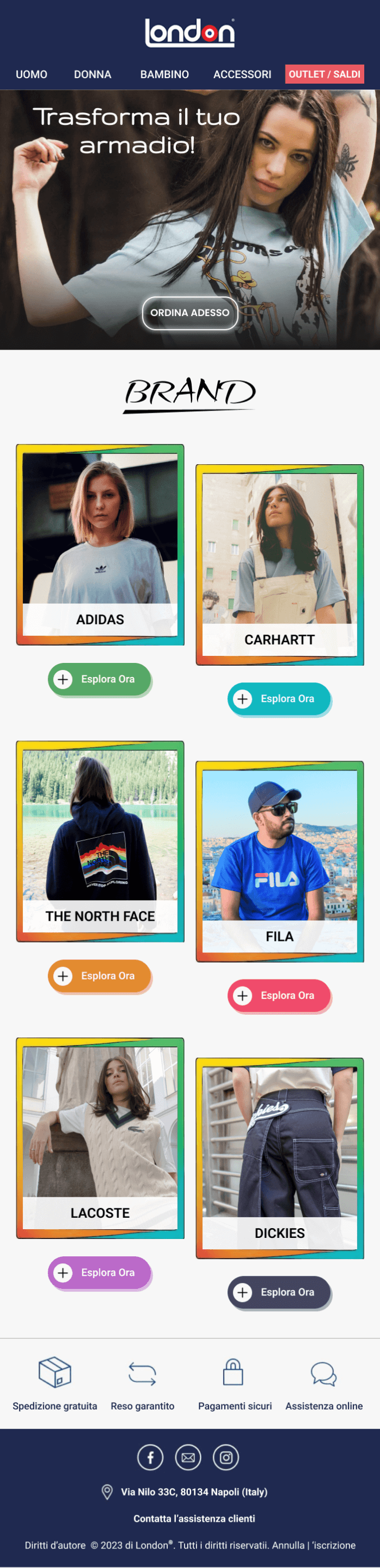
Task: Tap Esplora Ora under DICKIES
Action: 279,1292
